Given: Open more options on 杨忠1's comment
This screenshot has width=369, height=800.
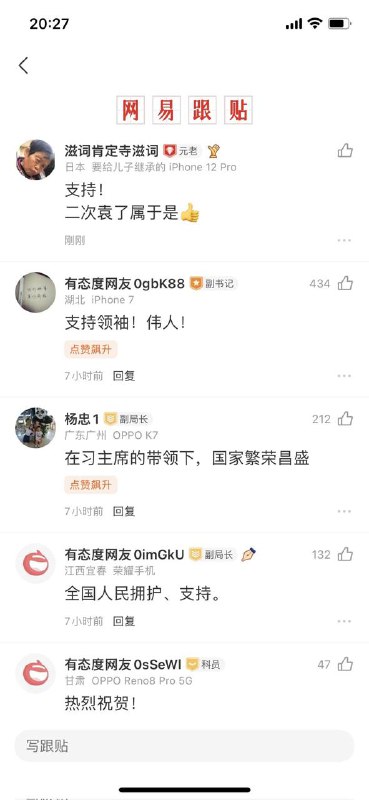Looking at the screenshot, I should [x=344, y=511].
